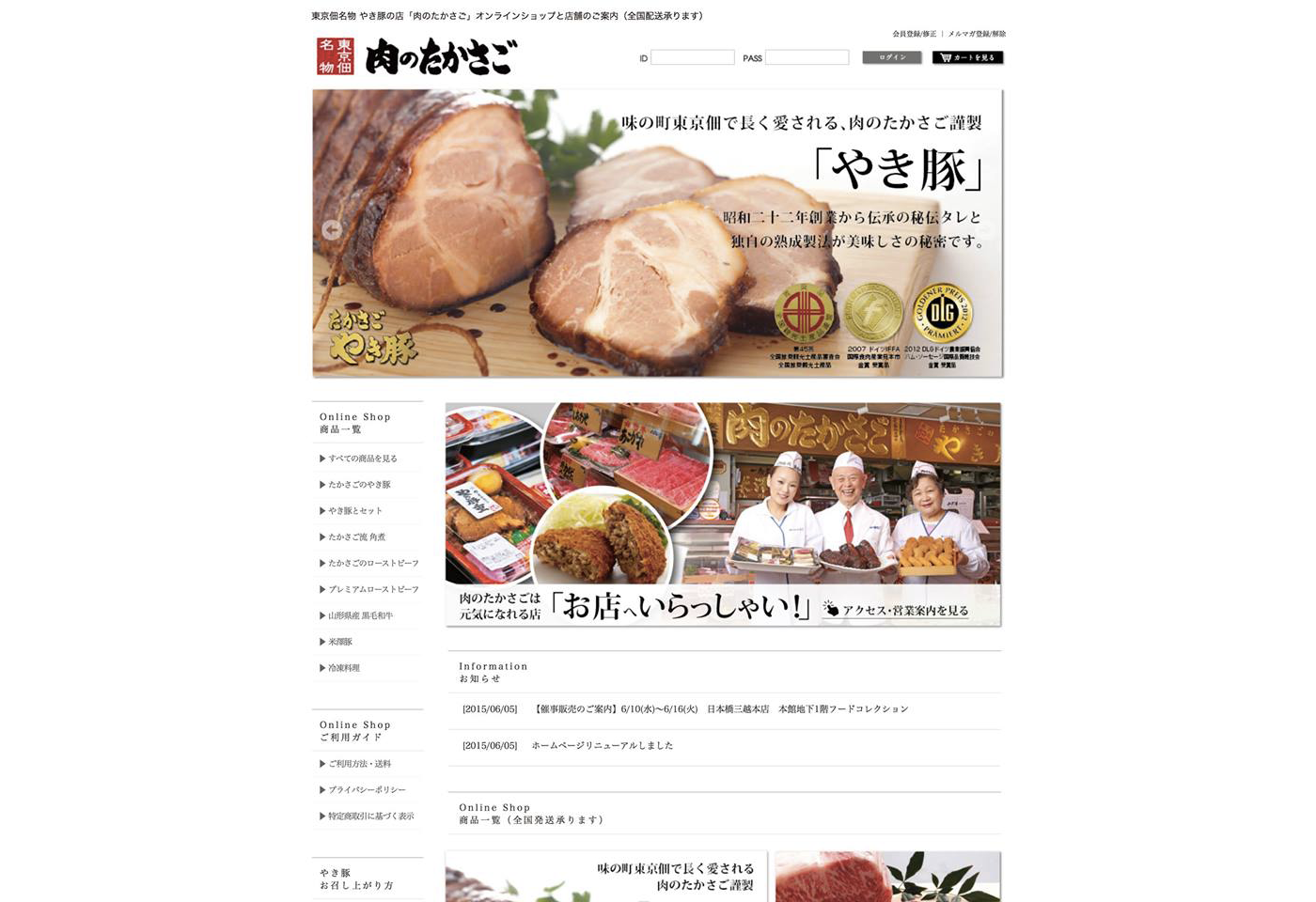The height and width of the screenshot is (902, 1316).
Task: Open the プライバシーポリシー page
Action: [367, 790]
